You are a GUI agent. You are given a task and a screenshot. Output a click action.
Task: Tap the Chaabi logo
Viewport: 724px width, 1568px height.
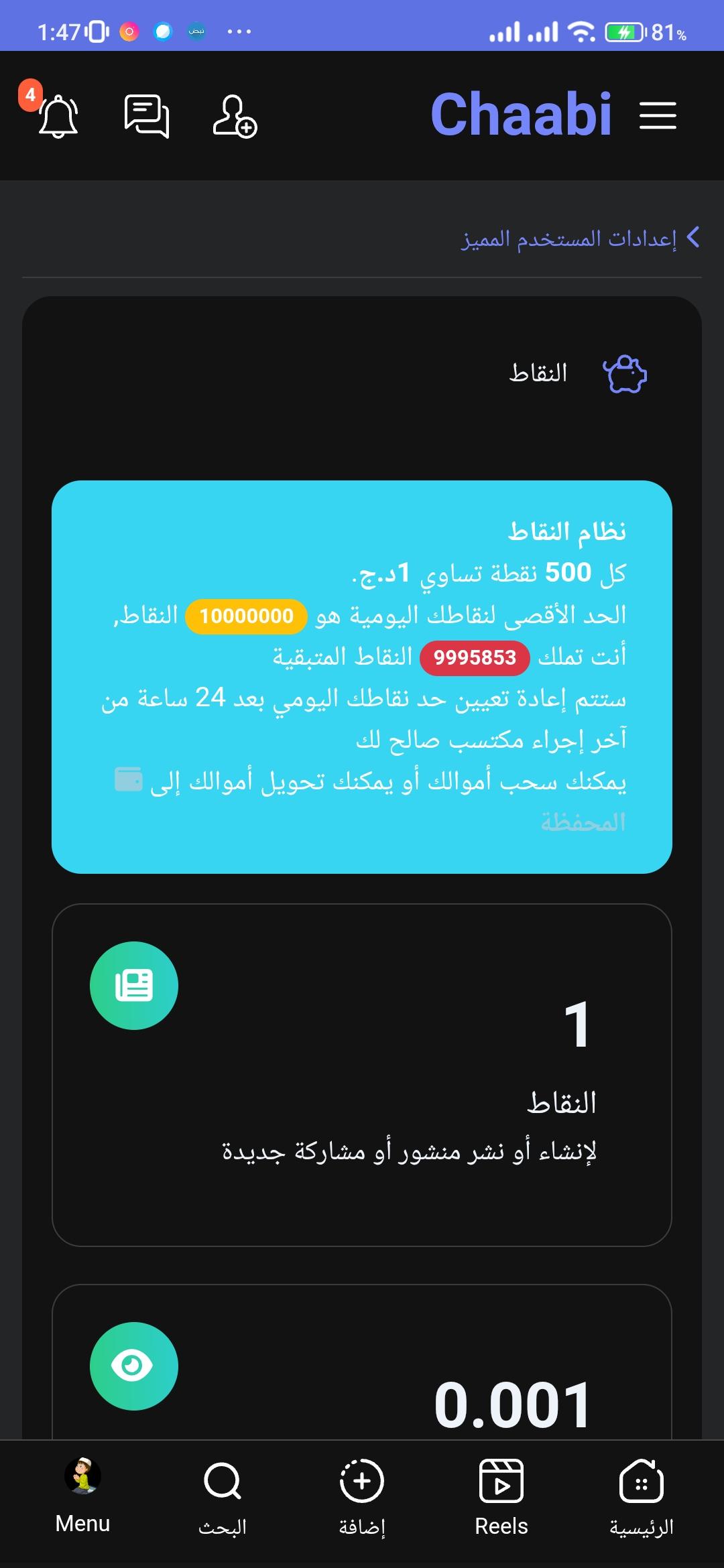[x=520, y=115]
